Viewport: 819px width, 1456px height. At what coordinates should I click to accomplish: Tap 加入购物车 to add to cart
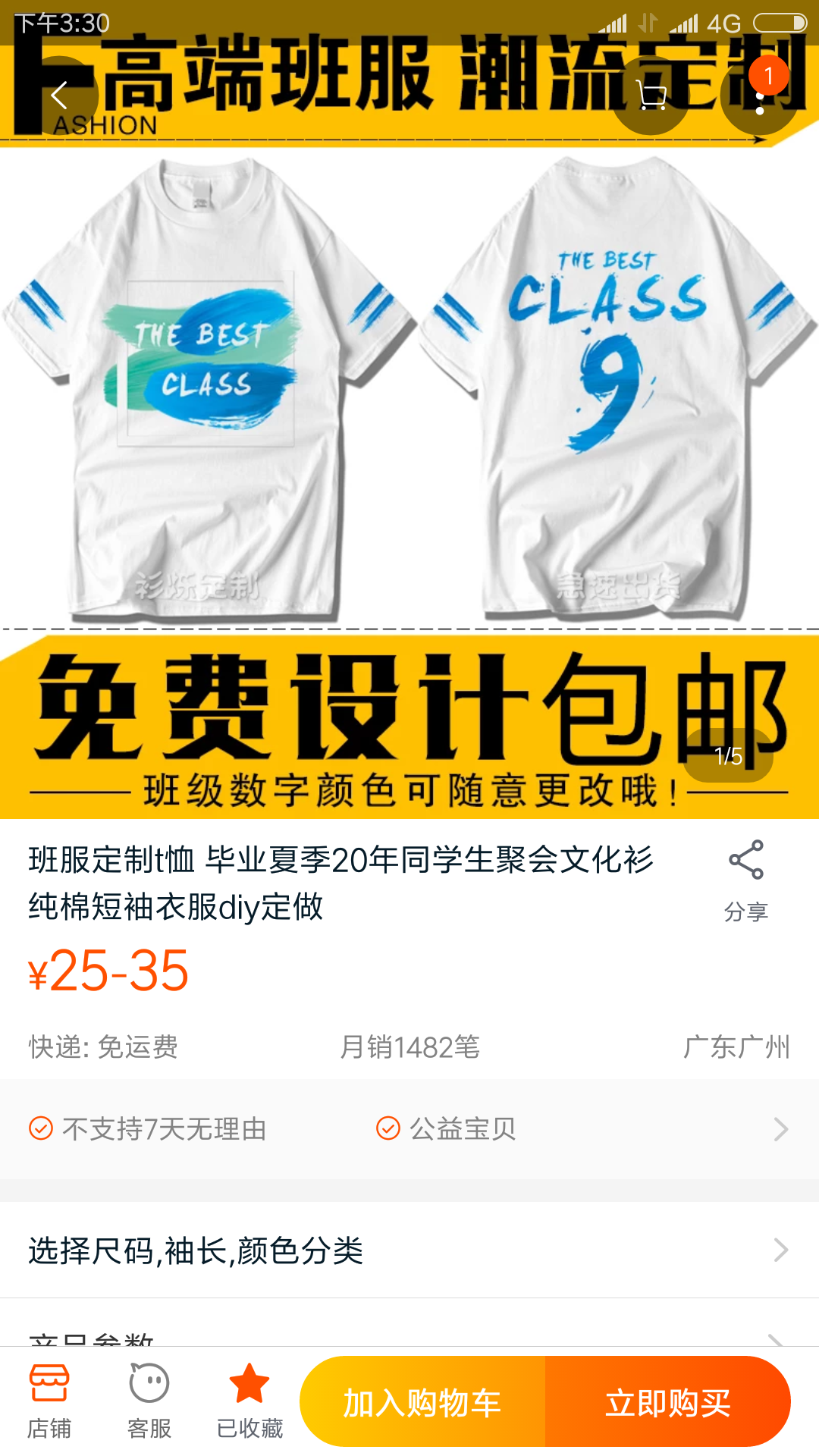tap(422, 1402)
